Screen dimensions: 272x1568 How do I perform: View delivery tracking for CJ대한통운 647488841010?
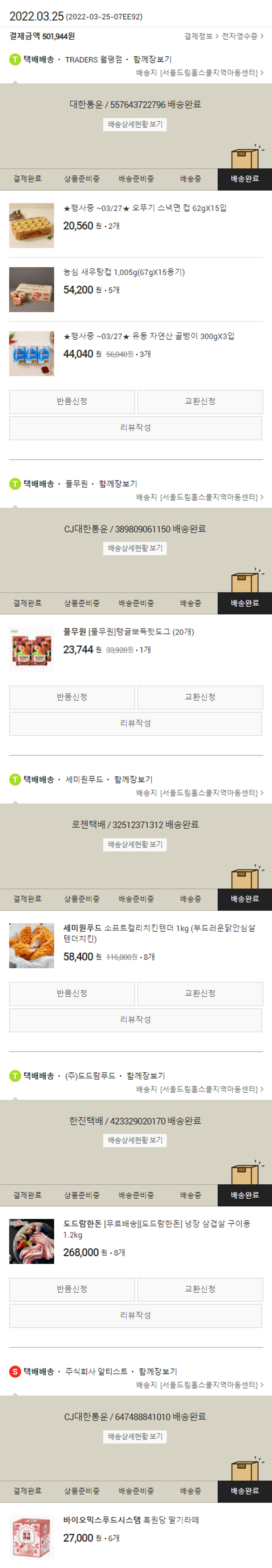point(135,1436)
